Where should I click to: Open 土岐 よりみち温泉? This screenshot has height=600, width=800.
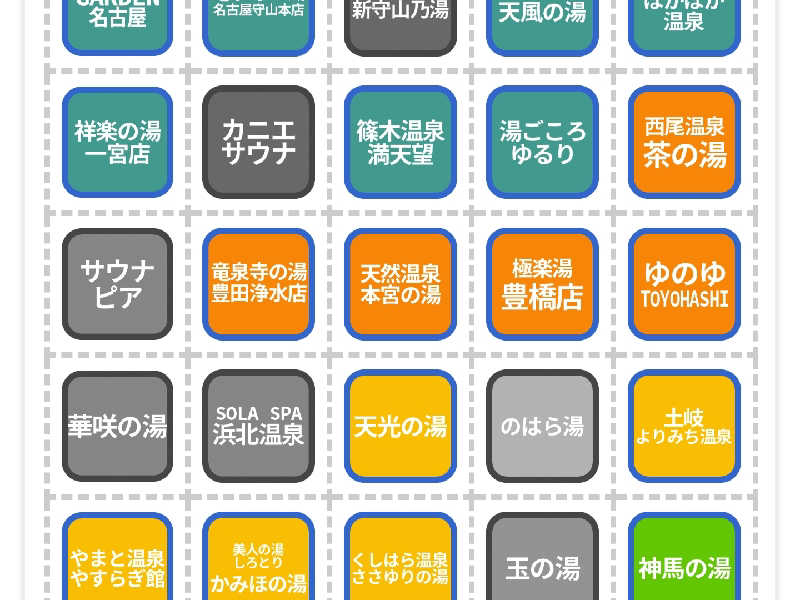click(685, 426)
